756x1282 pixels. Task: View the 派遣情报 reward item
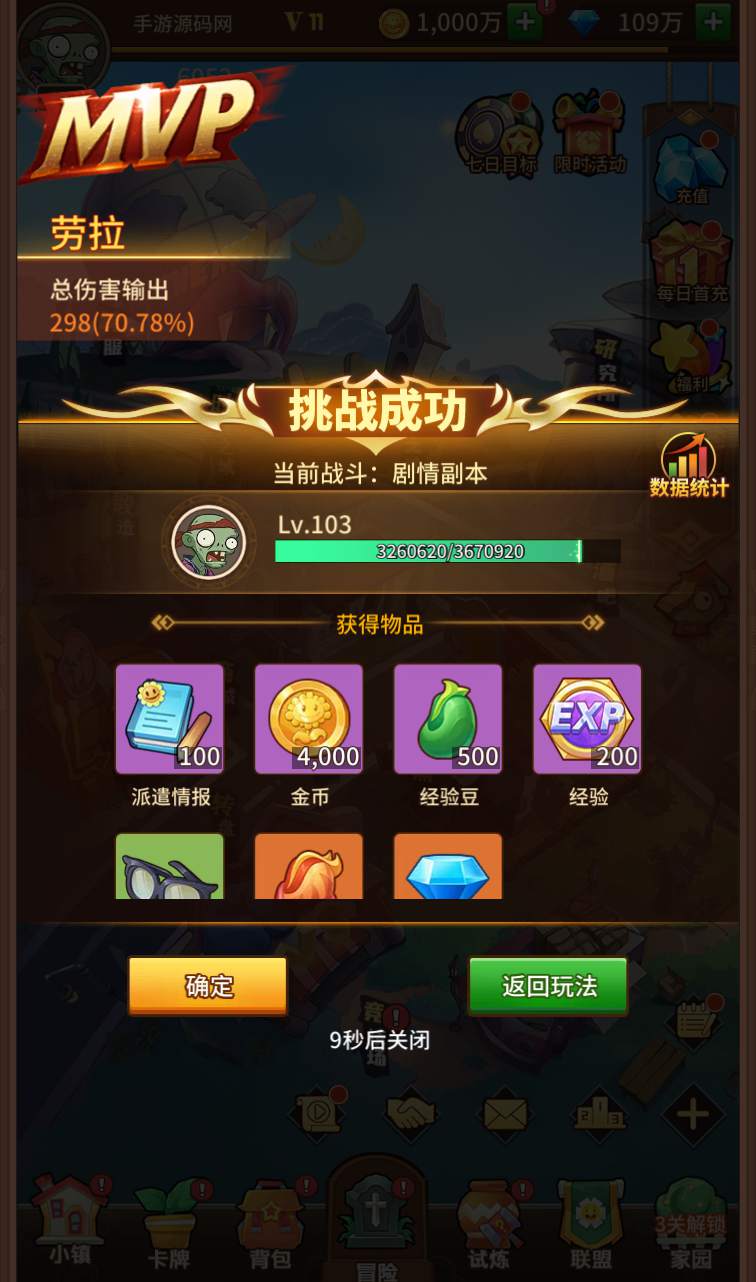click(170, 719)
